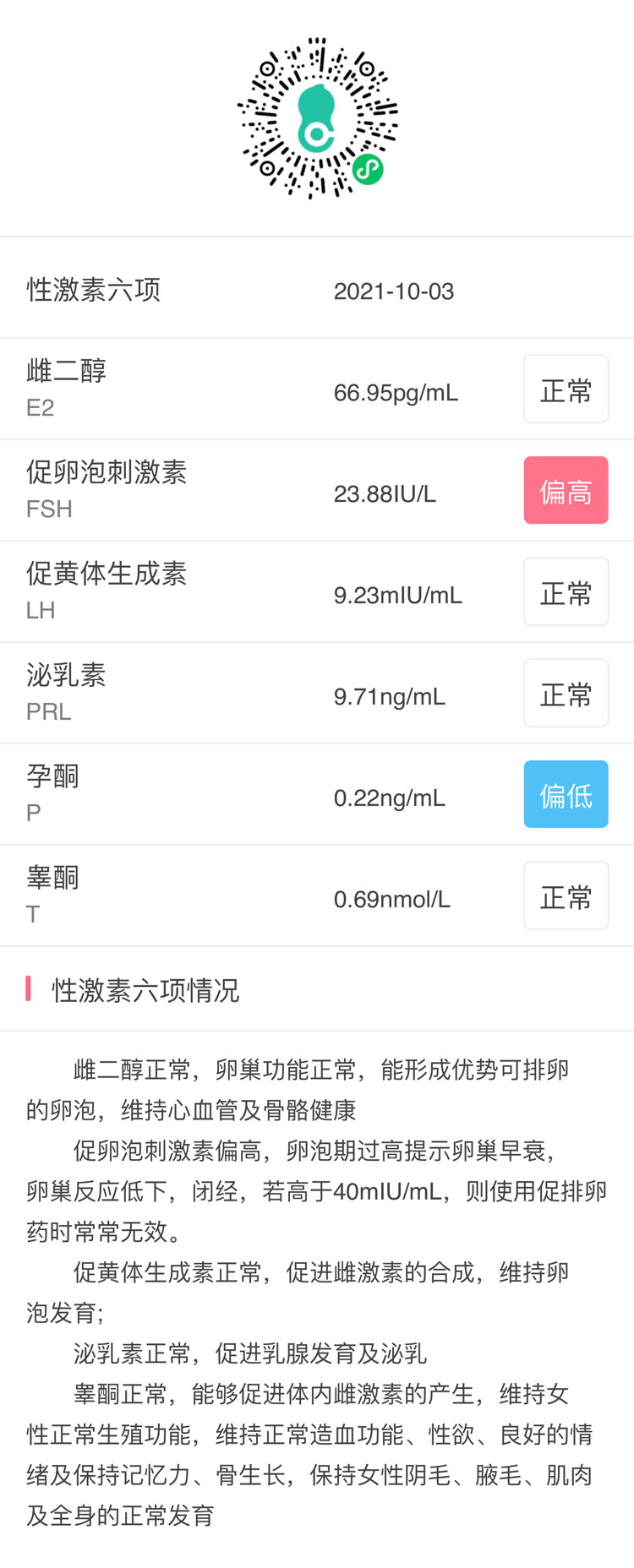Click the pink bar beside 性激素六项情况
The height and width of the screenshot is (1568, 634).
(x=28, y=988)
